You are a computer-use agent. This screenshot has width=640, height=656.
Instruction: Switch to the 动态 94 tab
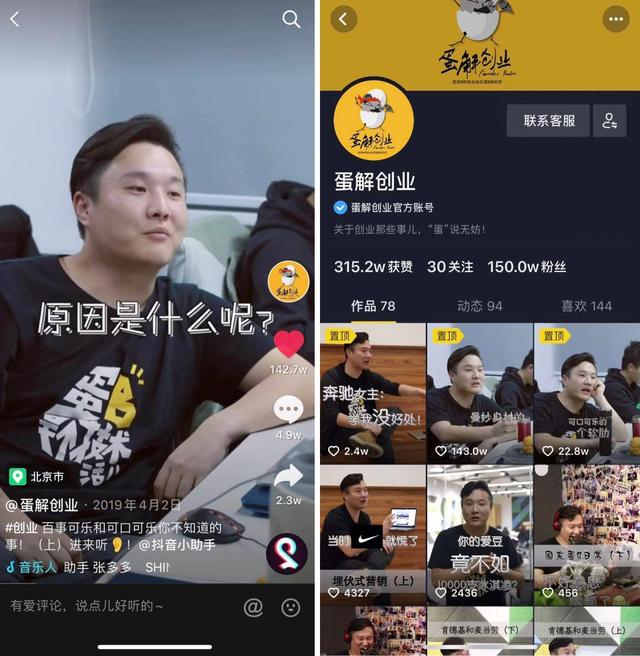[480, 305]
